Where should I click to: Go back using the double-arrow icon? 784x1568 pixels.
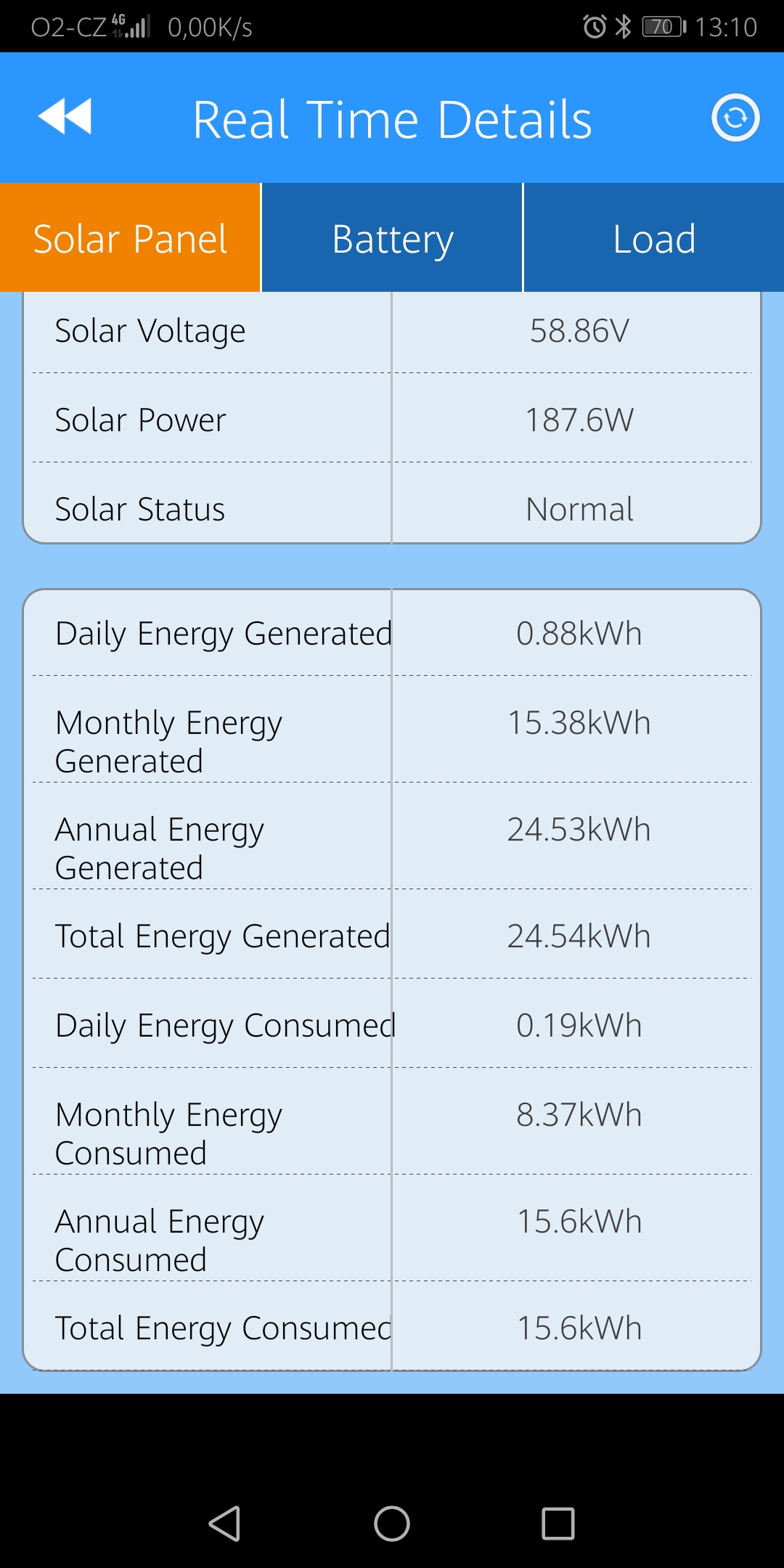tap(65, 117)
